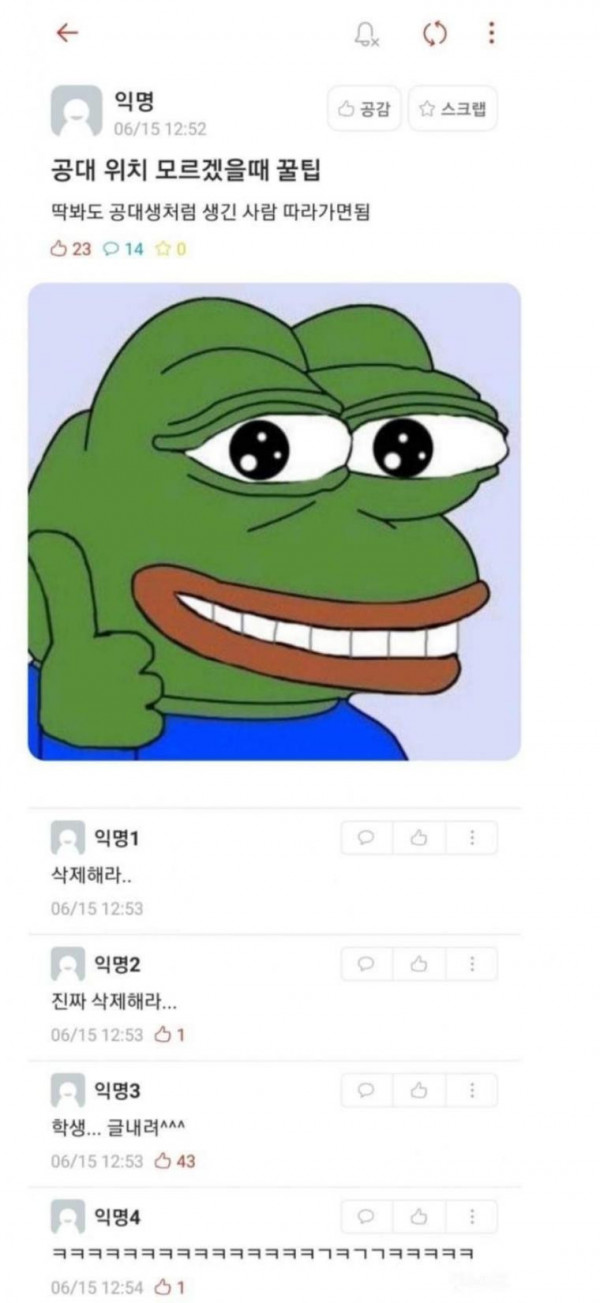Open more options for 익명4's comment
Screen dimensions: 600x1303
pos(471,1216)
